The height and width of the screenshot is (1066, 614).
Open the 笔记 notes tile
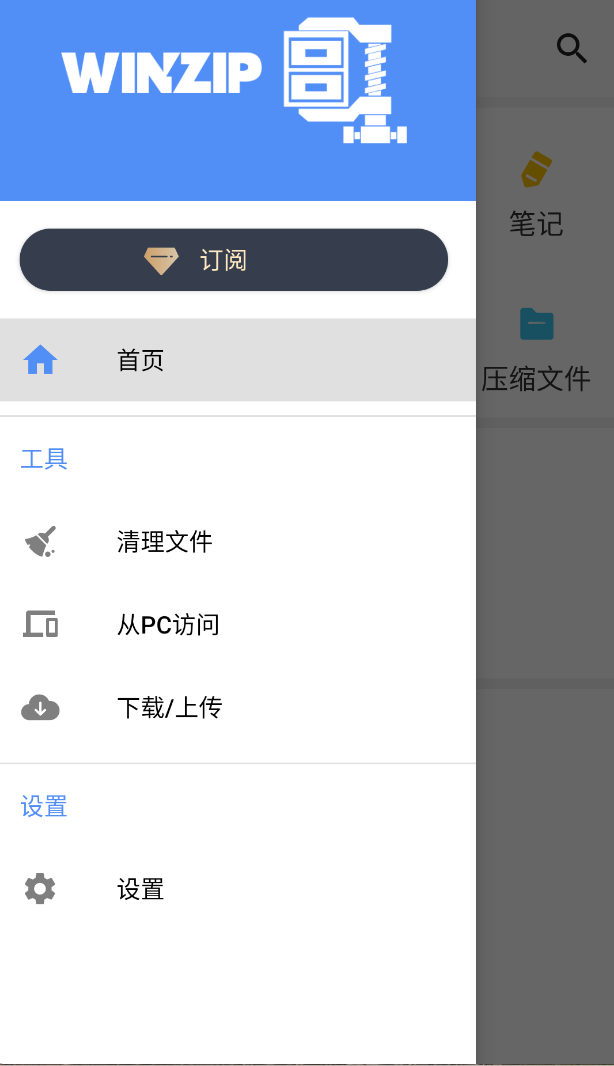pos(537,196)
